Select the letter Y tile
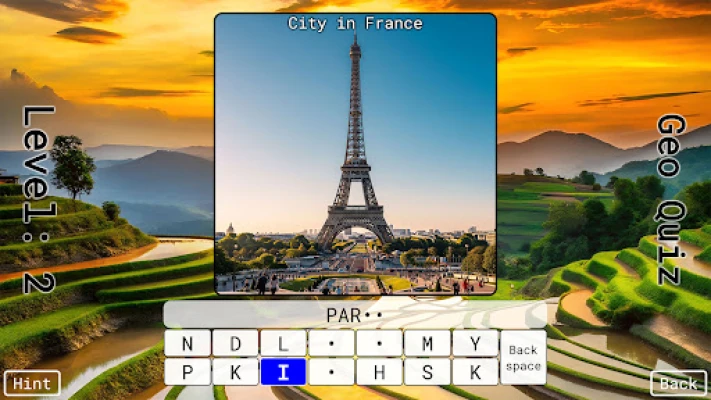Screen dimensions: 711x400 click(475, 343)
